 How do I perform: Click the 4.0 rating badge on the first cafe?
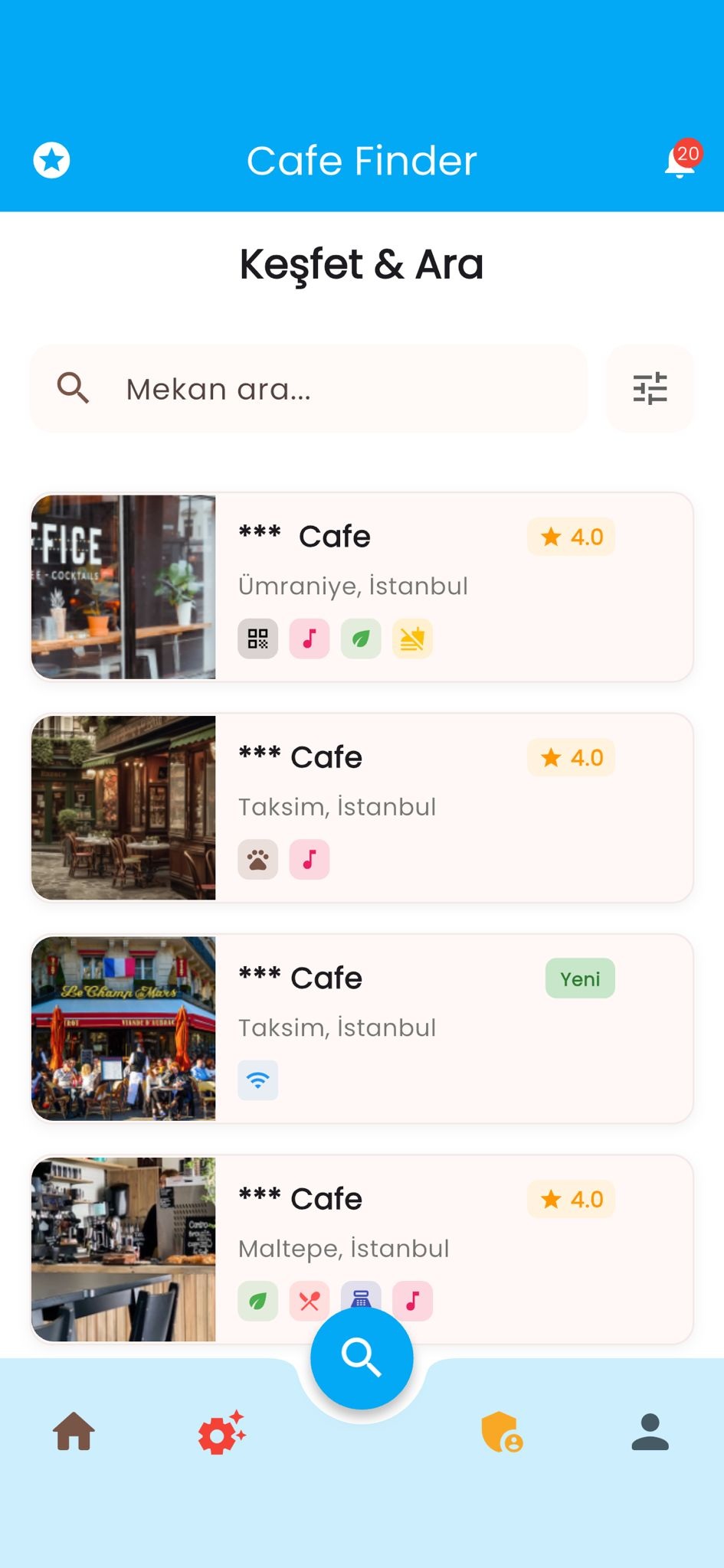point(570,537)
